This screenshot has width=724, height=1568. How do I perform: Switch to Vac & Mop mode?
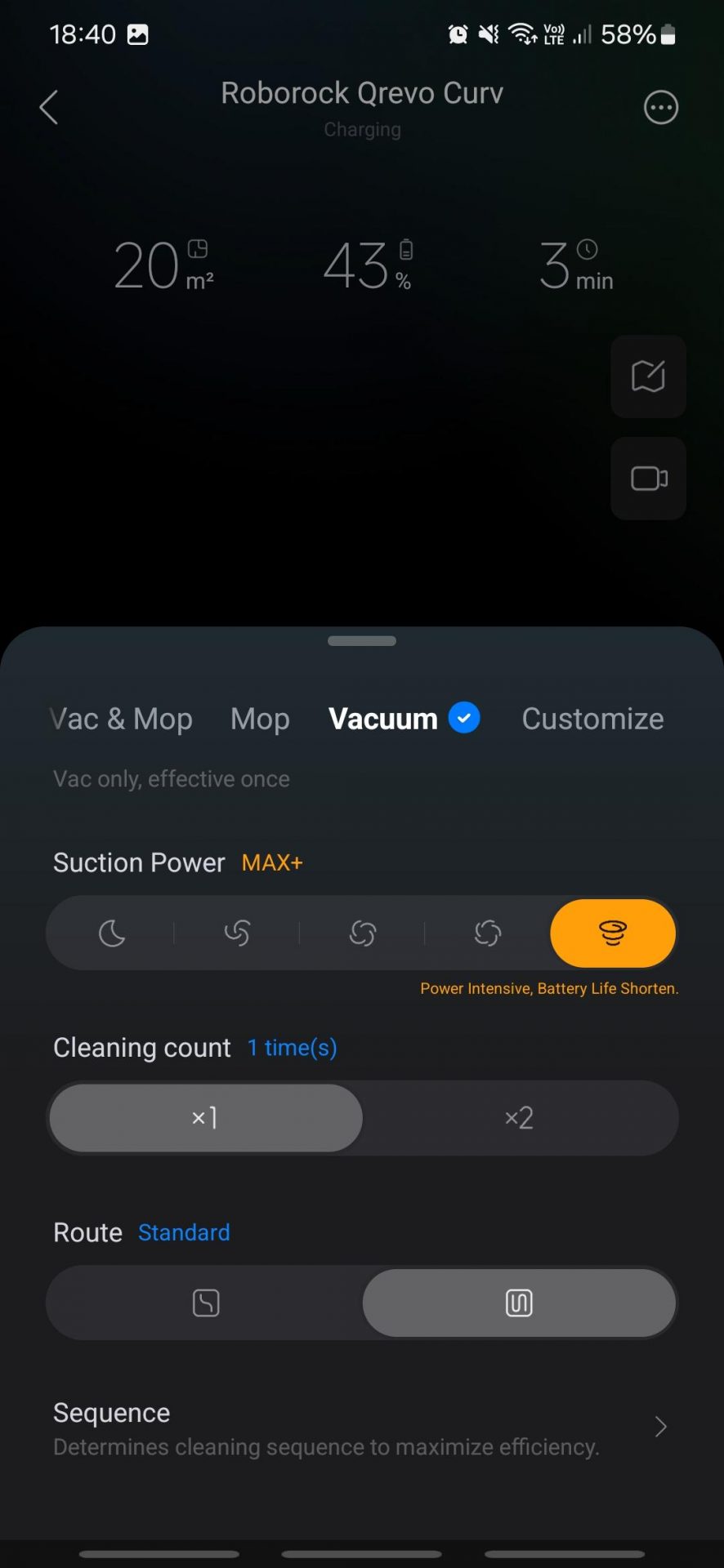pyautogui.click(x=122, y=719)
